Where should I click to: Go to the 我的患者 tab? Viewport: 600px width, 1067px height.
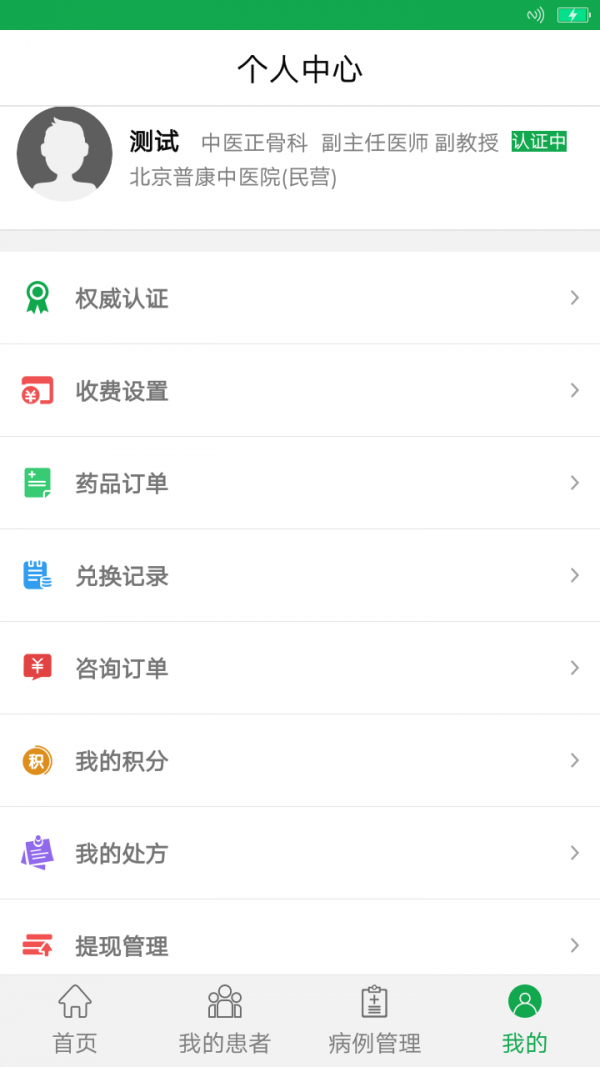(x=225, y=1020)
